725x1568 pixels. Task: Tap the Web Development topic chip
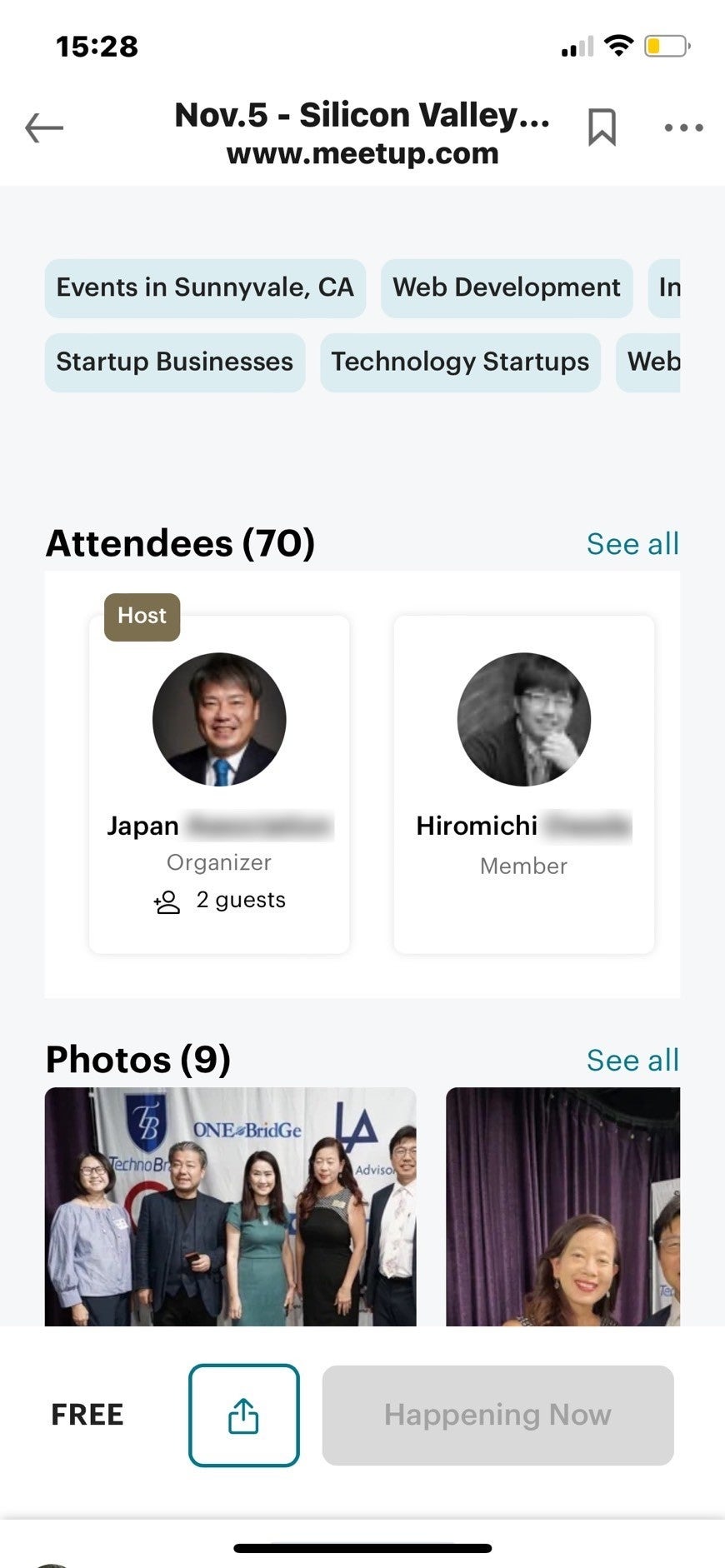tap(506, 288)
